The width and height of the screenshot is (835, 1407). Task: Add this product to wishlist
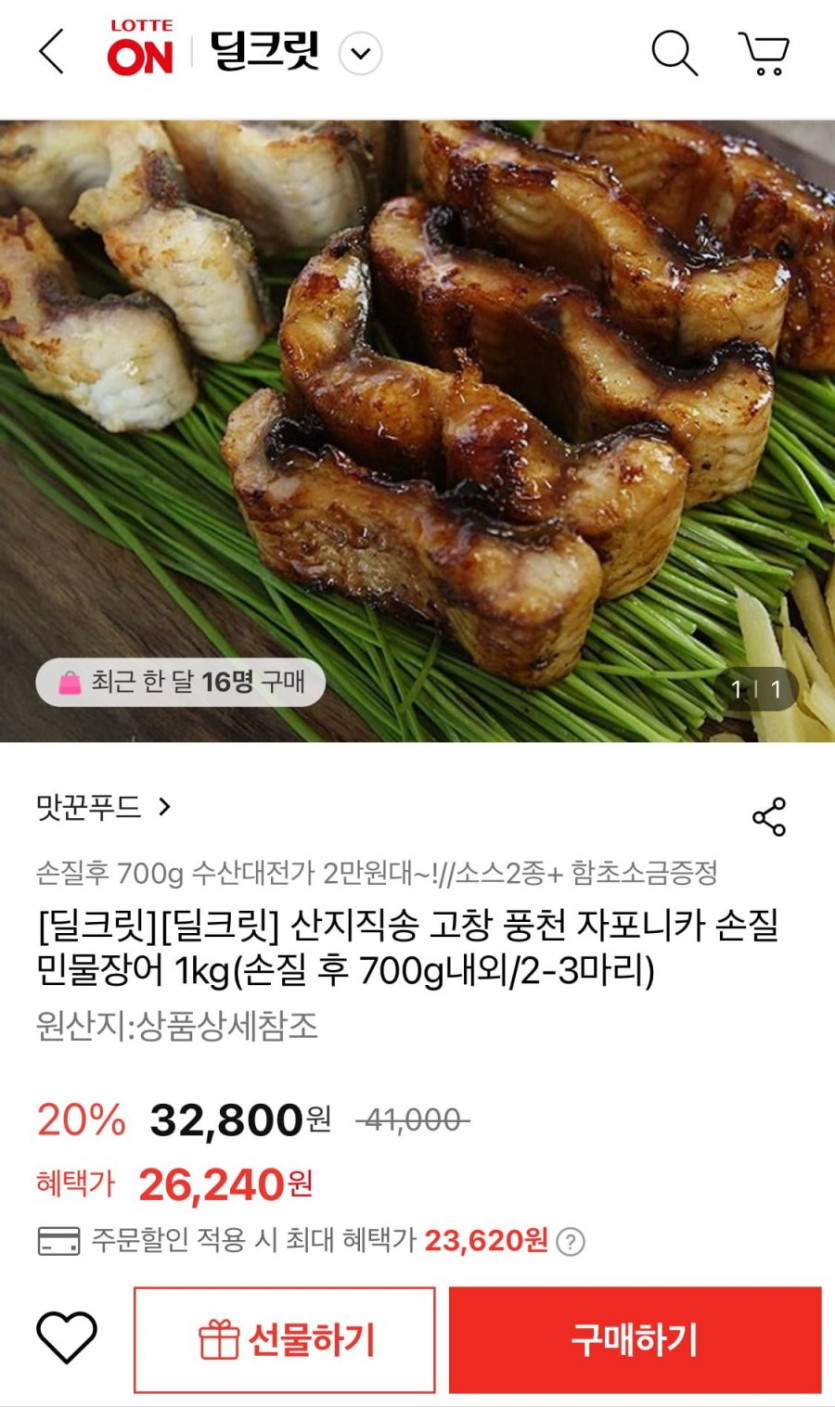pyautogui.click(x=66, y=1338)
